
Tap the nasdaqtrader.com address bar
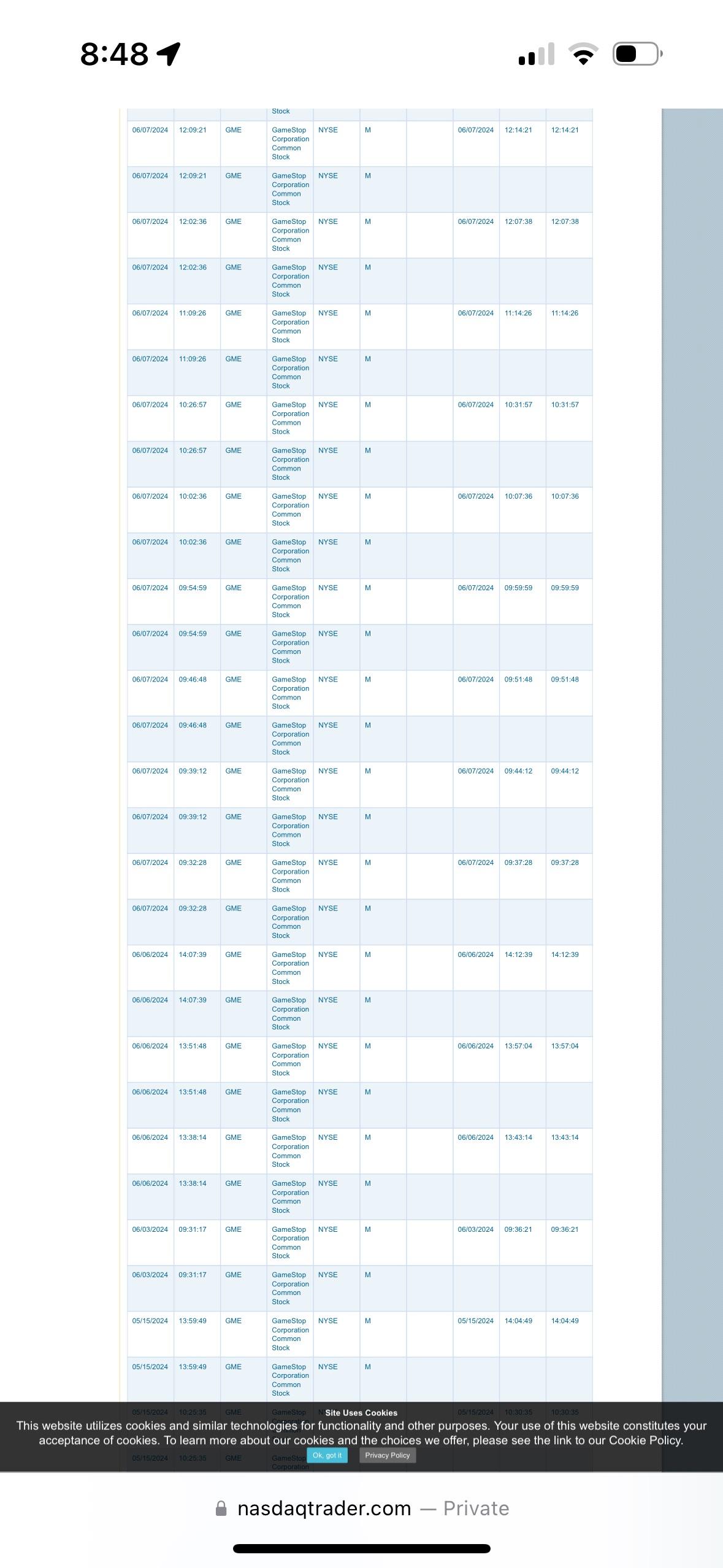click(x=362, y=1508)
